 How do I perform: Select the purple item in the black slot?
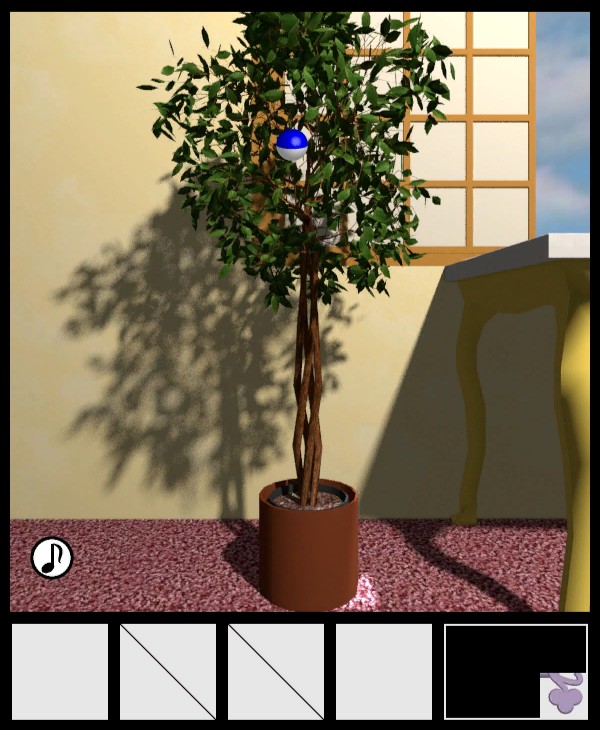(x=565, y=694)
